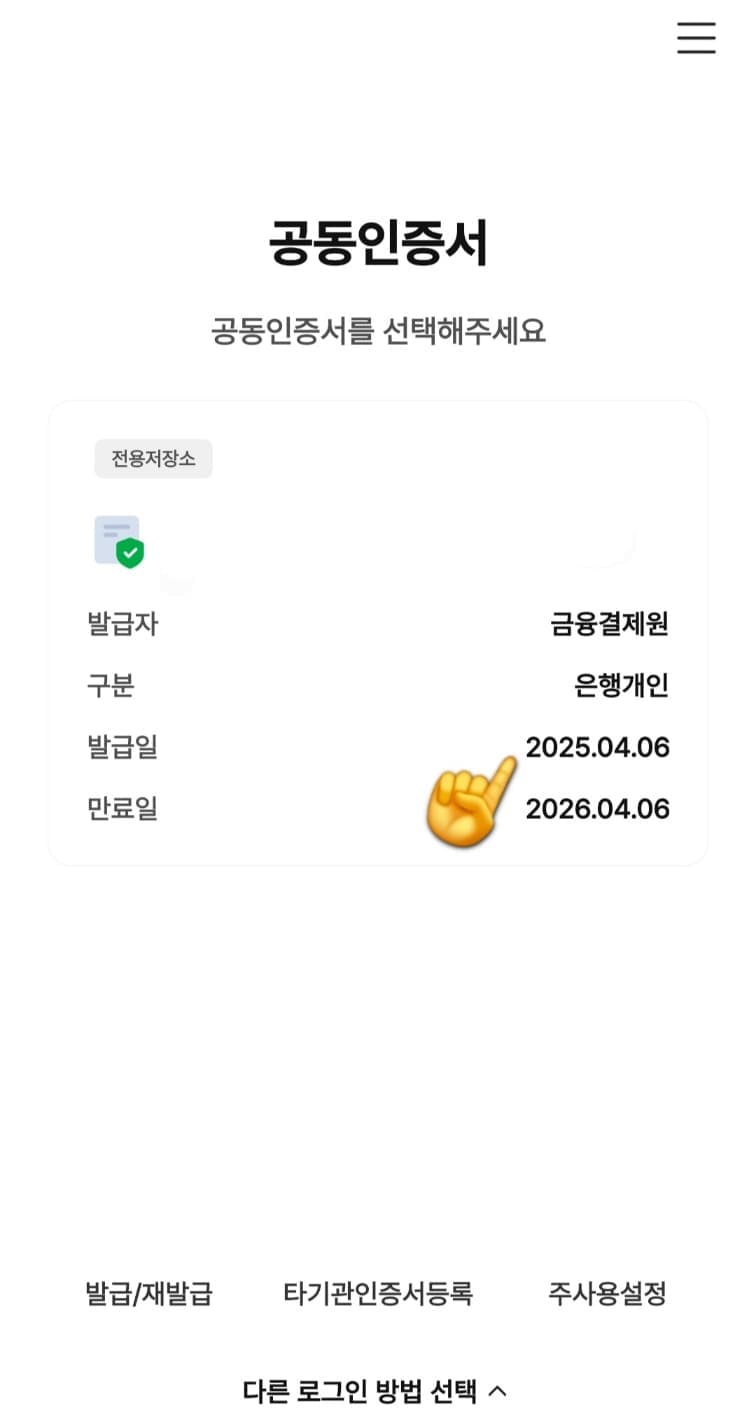Open the hamburger menu at top right
The height and width of the screenshot is (1428, 756).
696,38
